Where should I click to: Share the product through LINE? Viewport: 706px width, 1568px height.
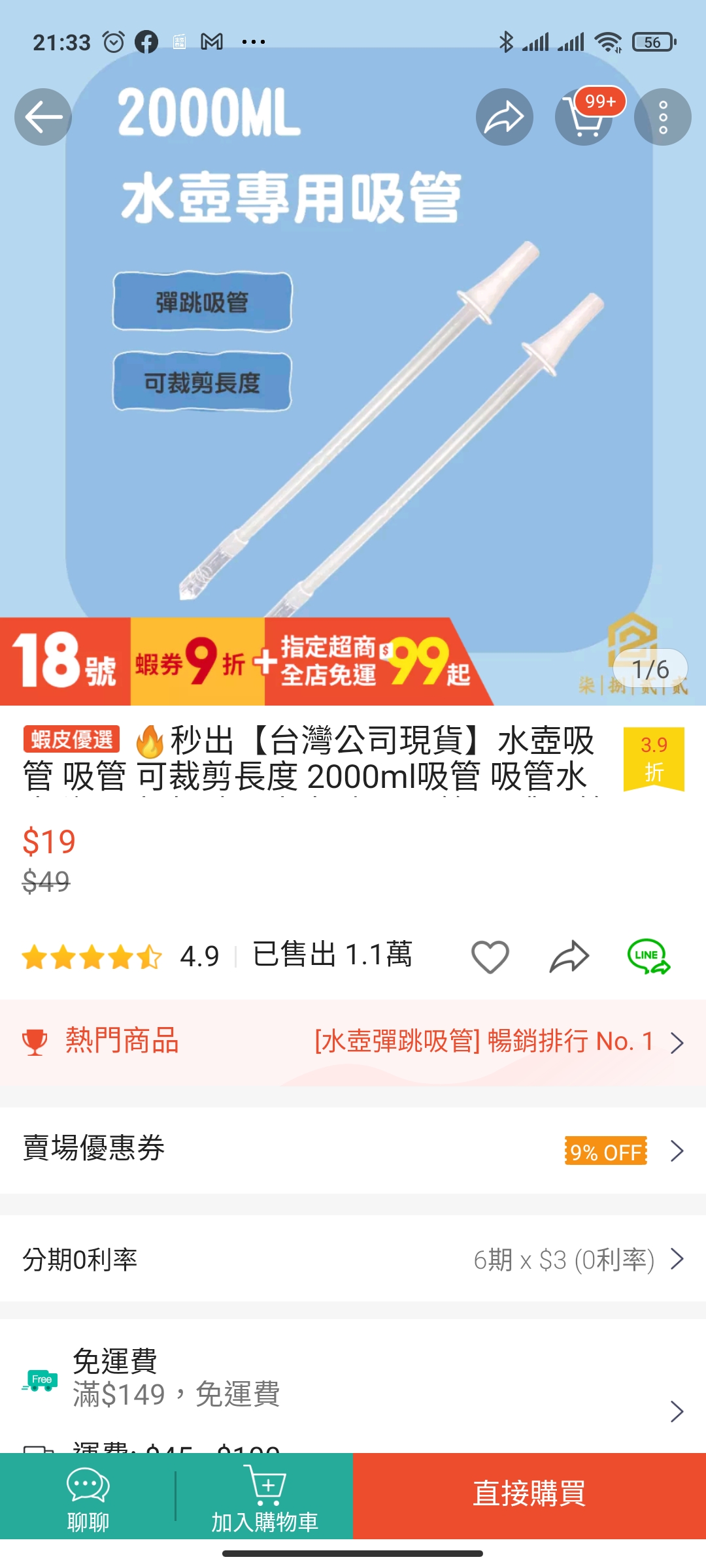tap(648, 957)
